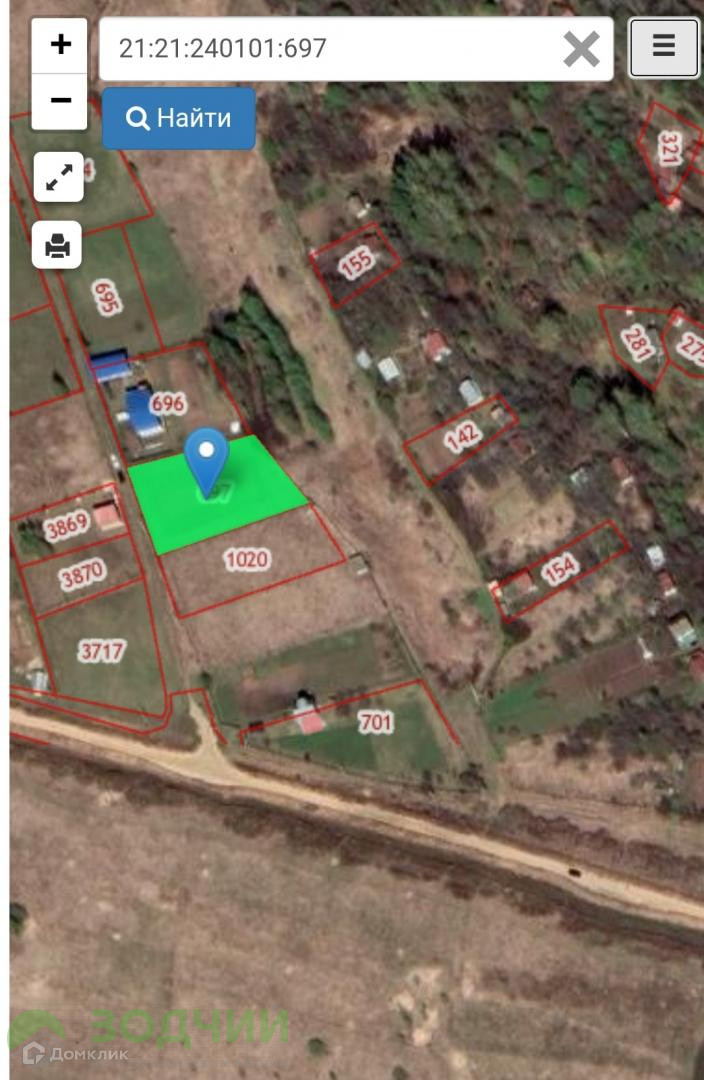Screen dimensions: 704x1080
Task: Select land parcel 142 on map
Action: [x=462, y=437]
